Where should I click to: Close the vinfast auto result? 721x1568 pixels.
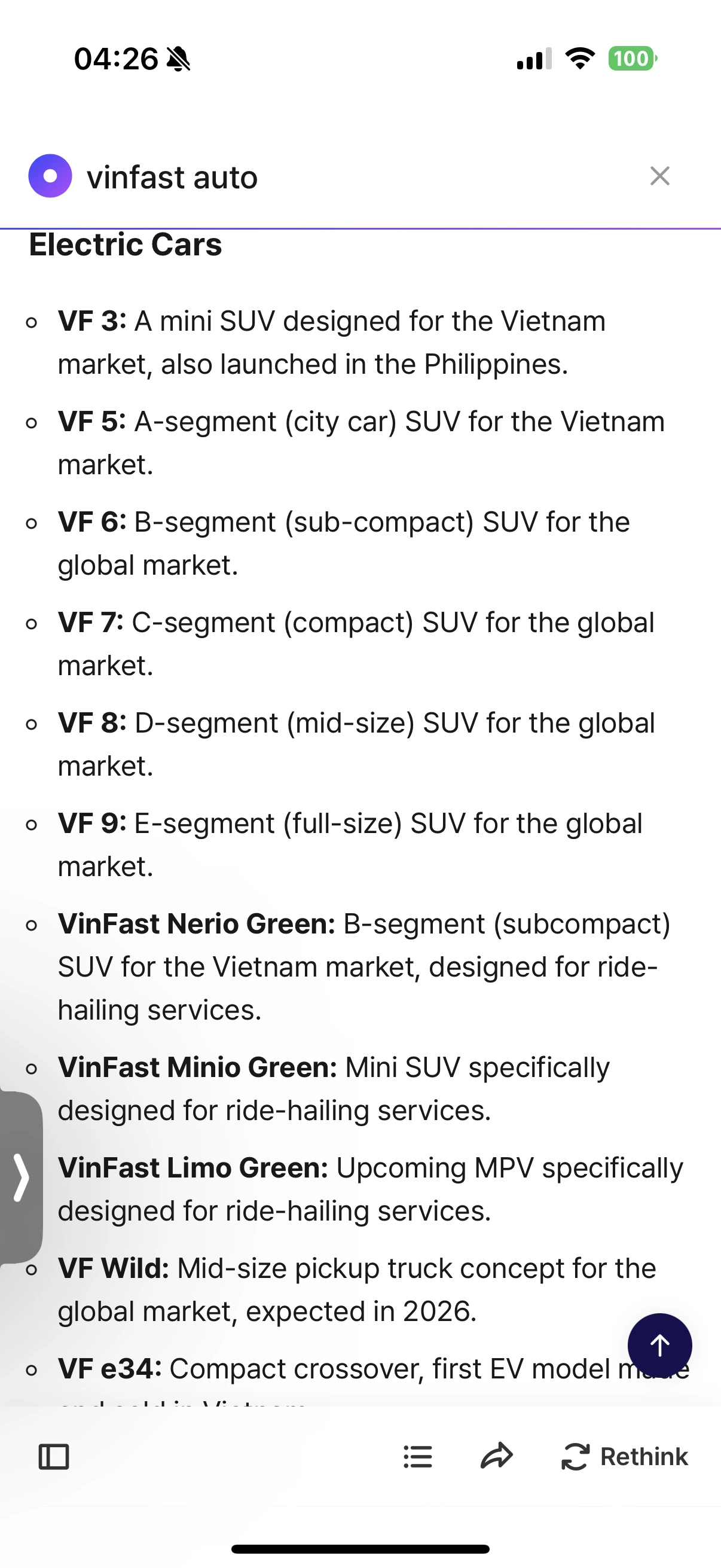click(x=659, y=176)
